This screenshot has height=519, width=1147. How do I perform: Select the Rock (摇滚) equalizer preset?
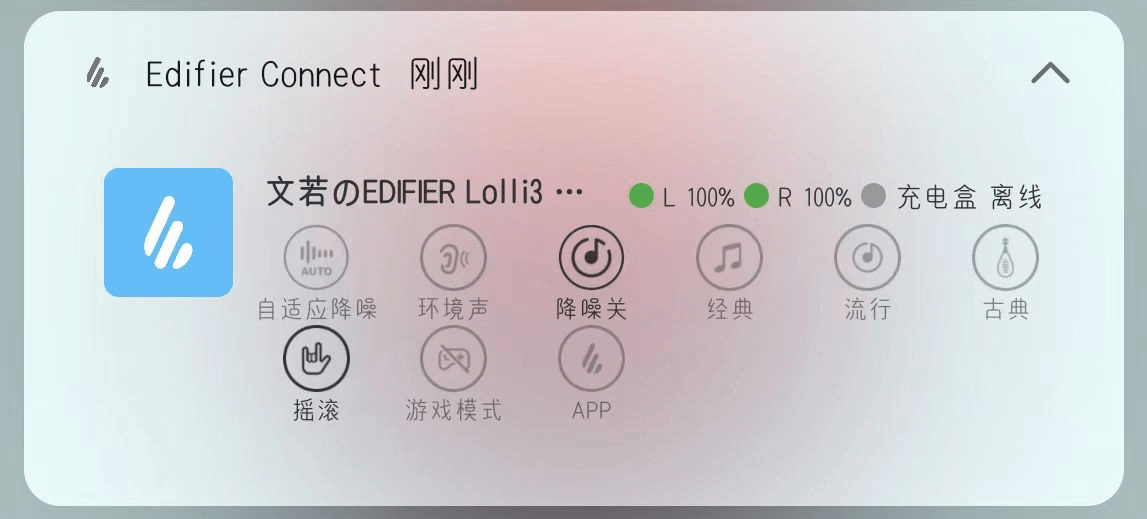(x=316, y=358)
